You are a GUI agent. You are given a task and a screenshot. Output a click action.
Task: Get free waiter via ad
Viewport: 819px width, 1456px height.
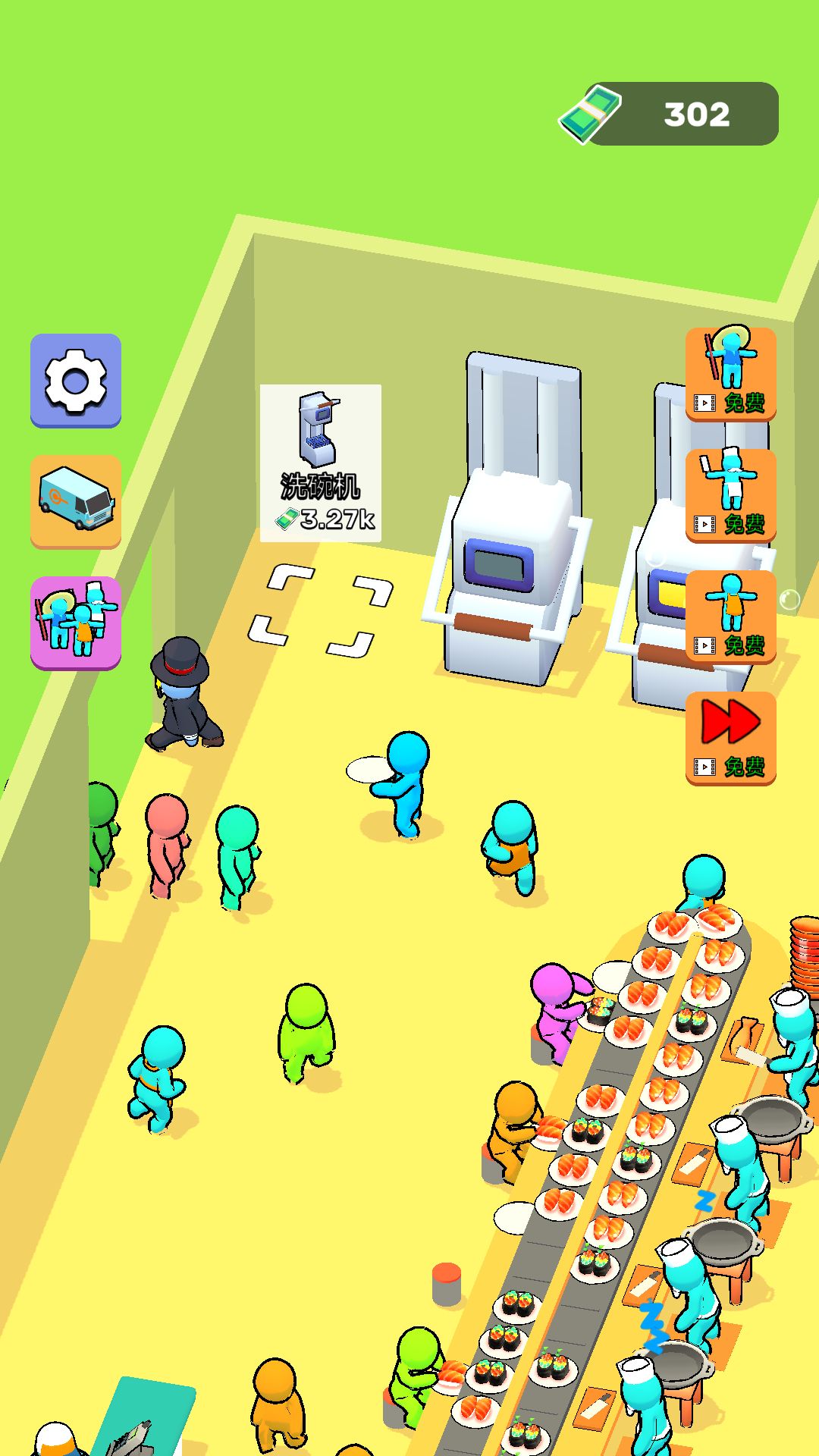730,617
